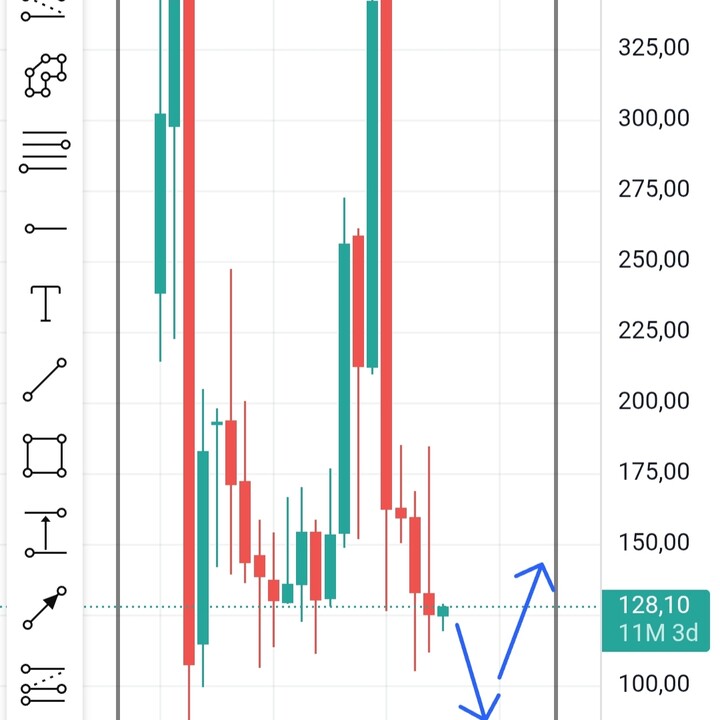Select the text annotation tool
Viewport: 720px width, 720px height.
[x=46, y=303]
